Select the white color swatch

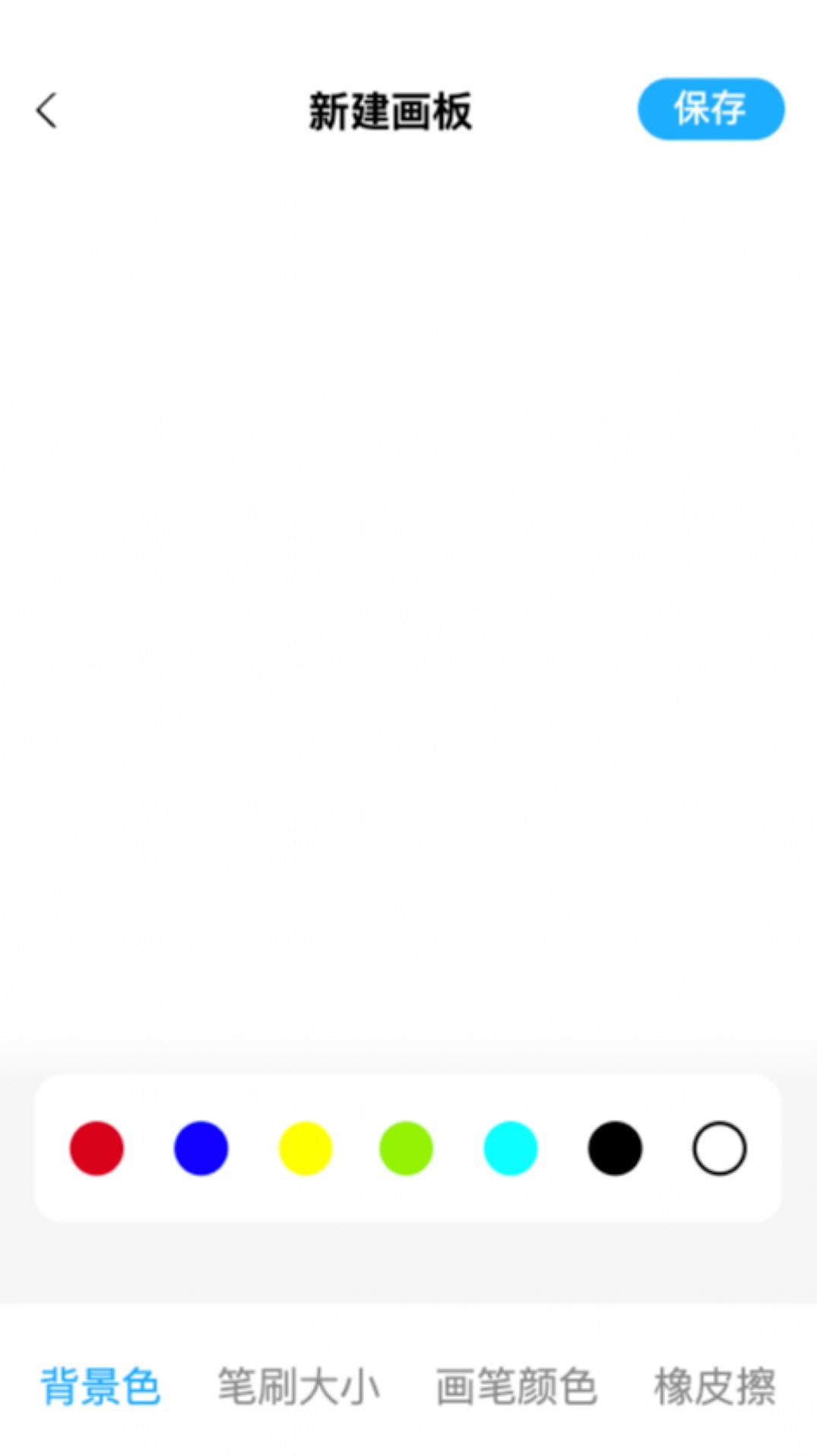719,1148
